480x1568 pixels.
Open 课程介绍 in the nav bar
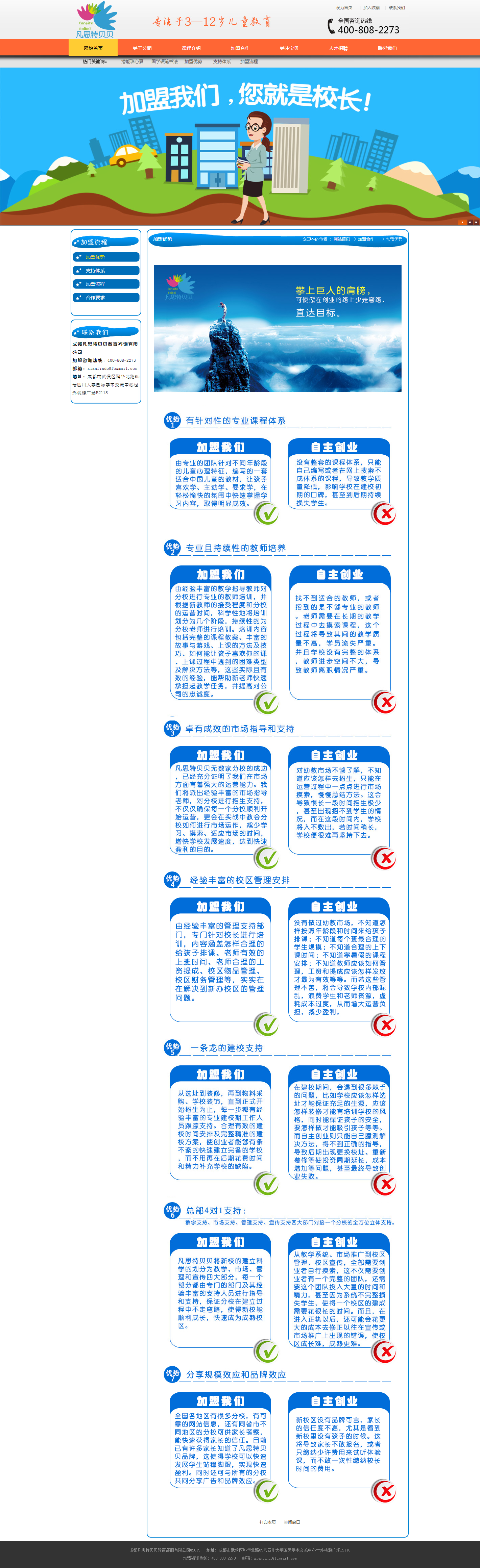[191, 48]
